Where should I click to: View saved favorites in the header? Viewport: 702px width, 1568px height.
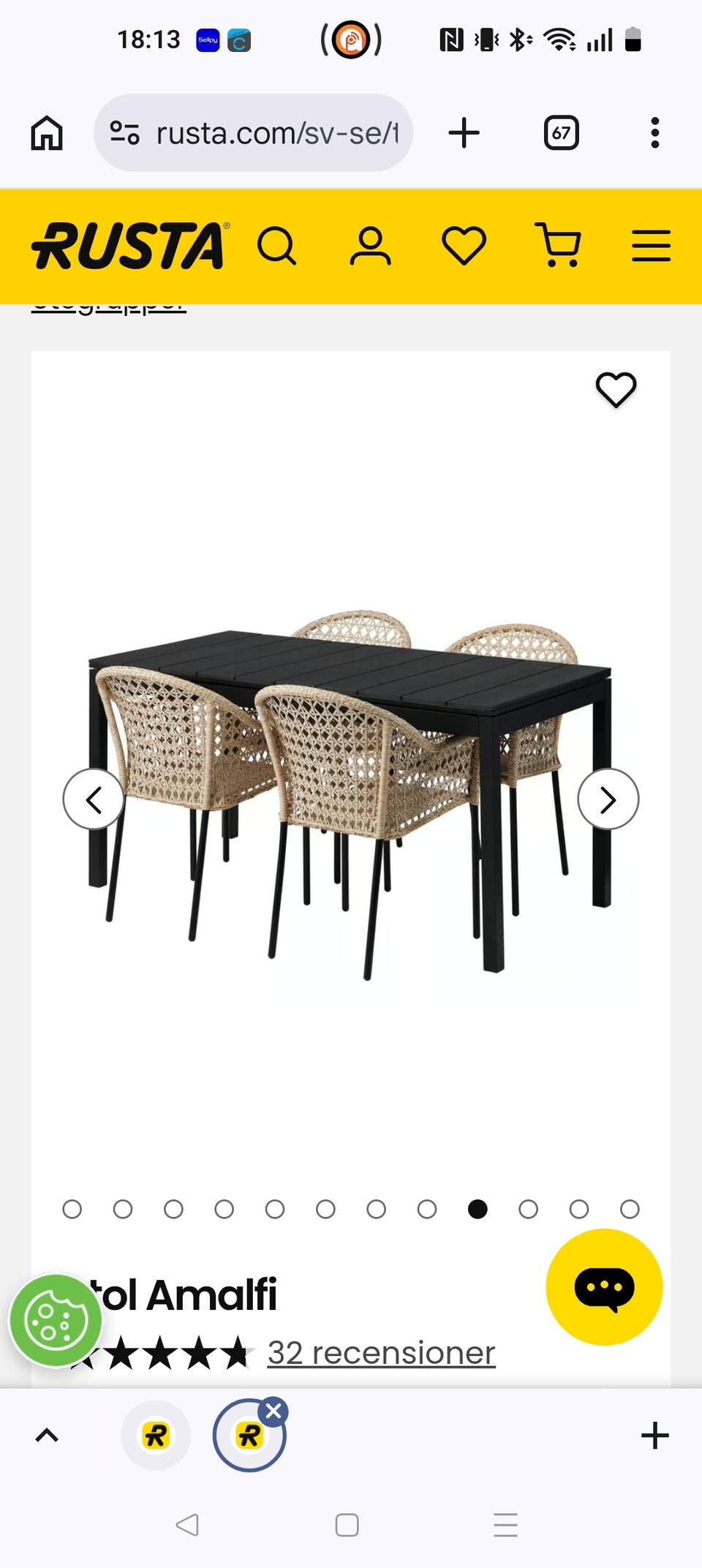464,246
